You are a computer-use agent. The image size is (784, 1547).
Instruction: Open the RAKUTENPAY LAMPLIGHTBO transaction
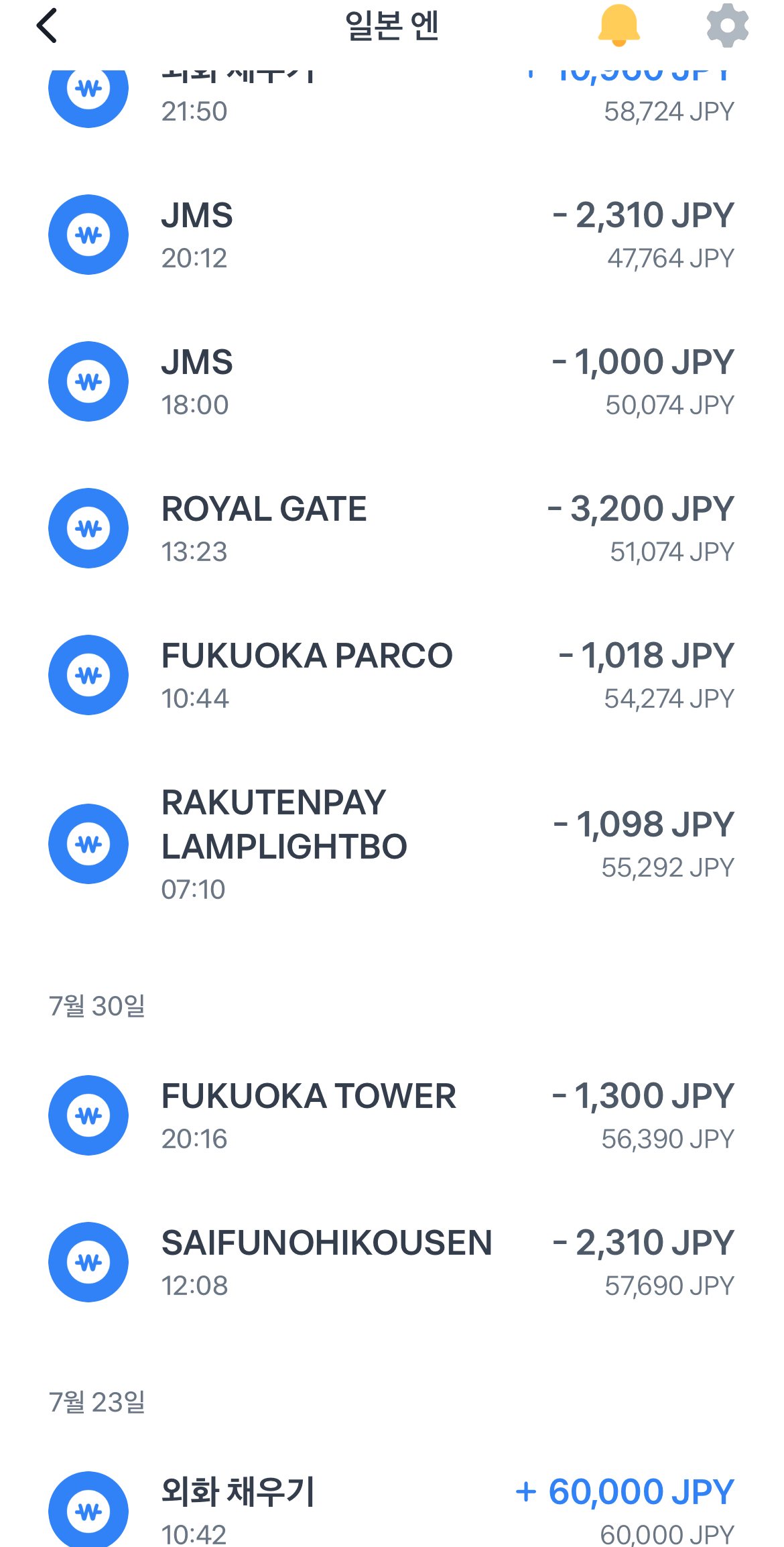[x=392, y=844]
